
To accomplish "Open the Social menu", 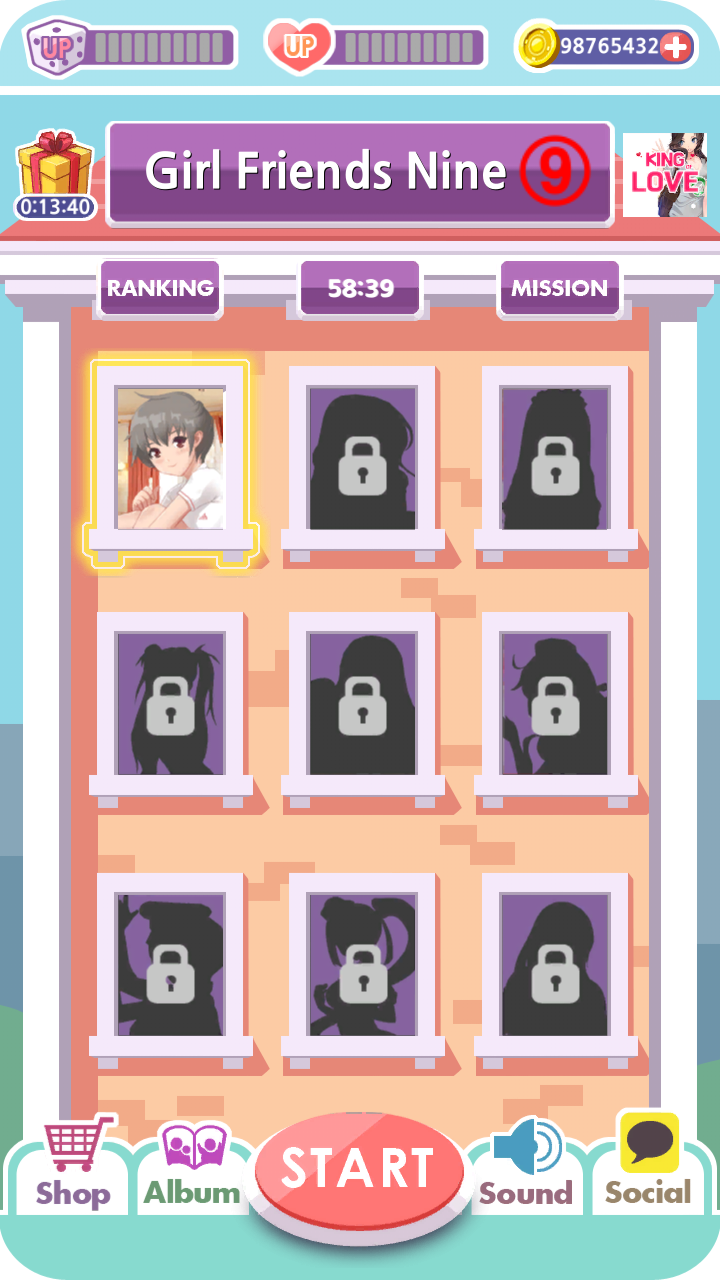I will coord(648,1165).
